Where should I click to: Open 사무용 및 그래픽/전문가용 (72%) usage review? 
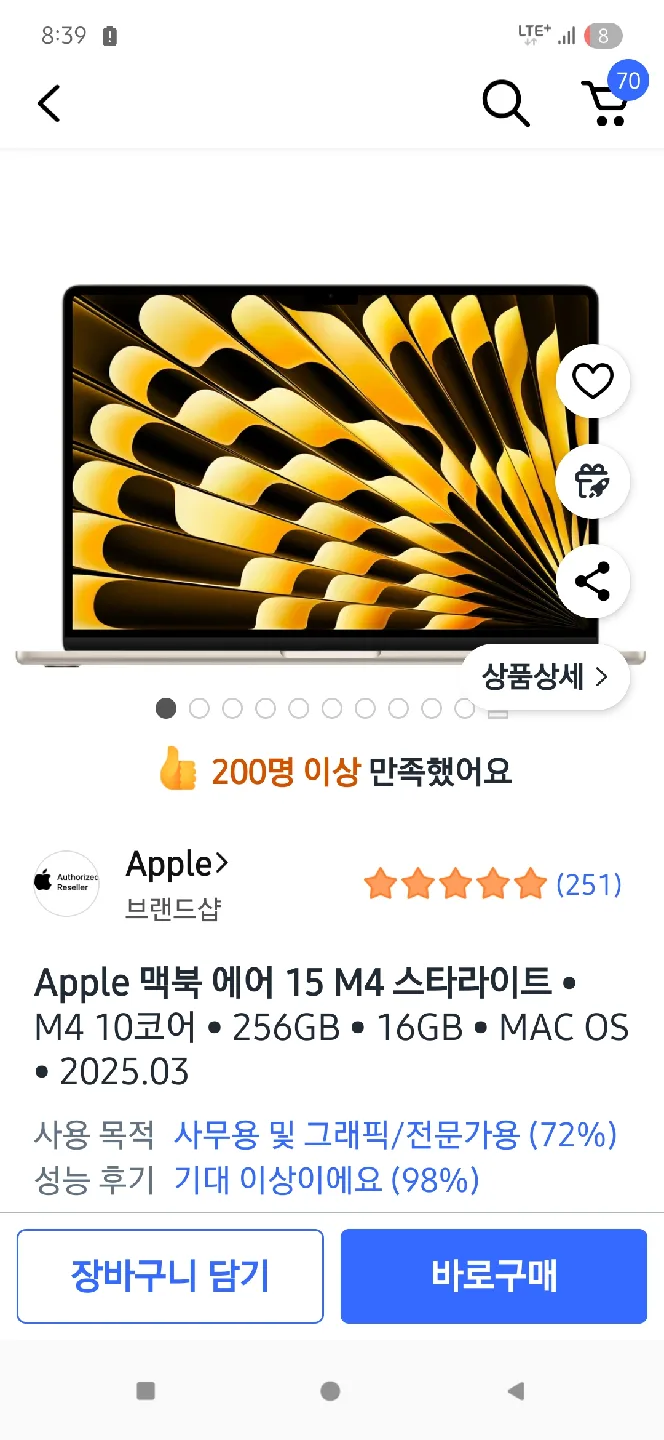tap(395, 1134)
